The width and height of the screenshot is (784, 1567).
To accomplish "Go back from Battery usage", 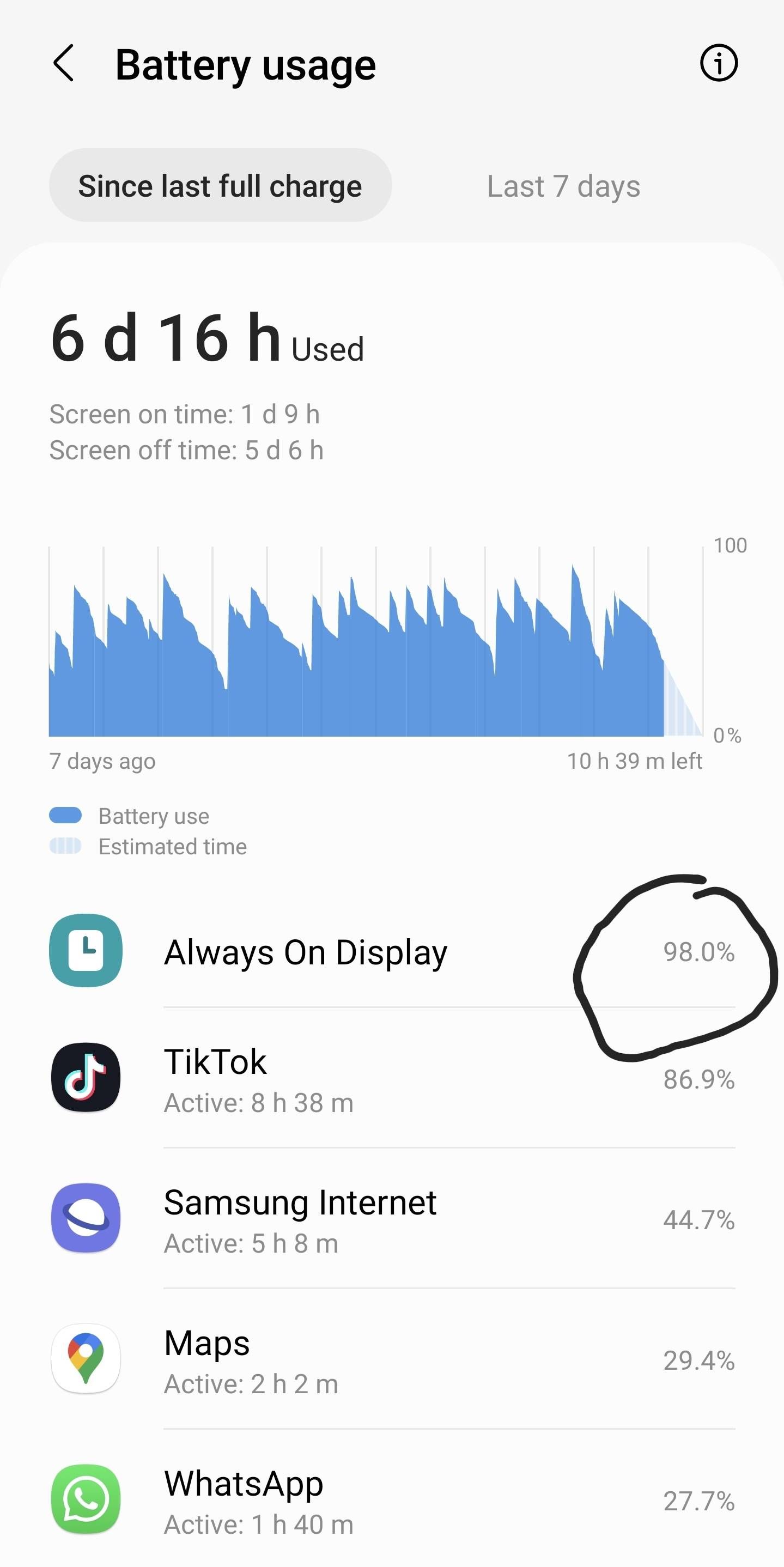I will click(64, 63).
